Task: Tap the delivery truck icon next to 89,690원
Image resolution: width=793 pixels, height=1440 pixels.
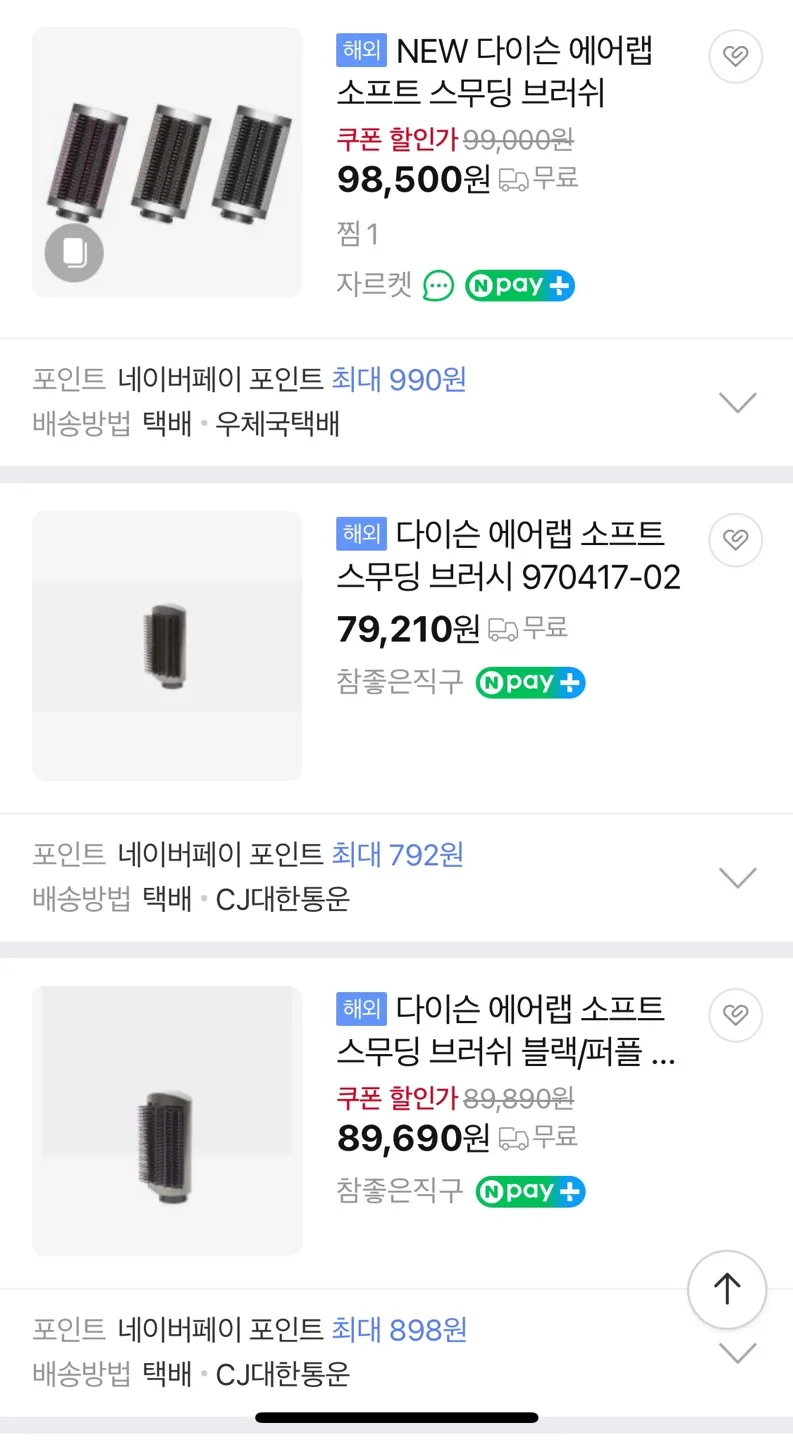Action: click(510, 1138)
